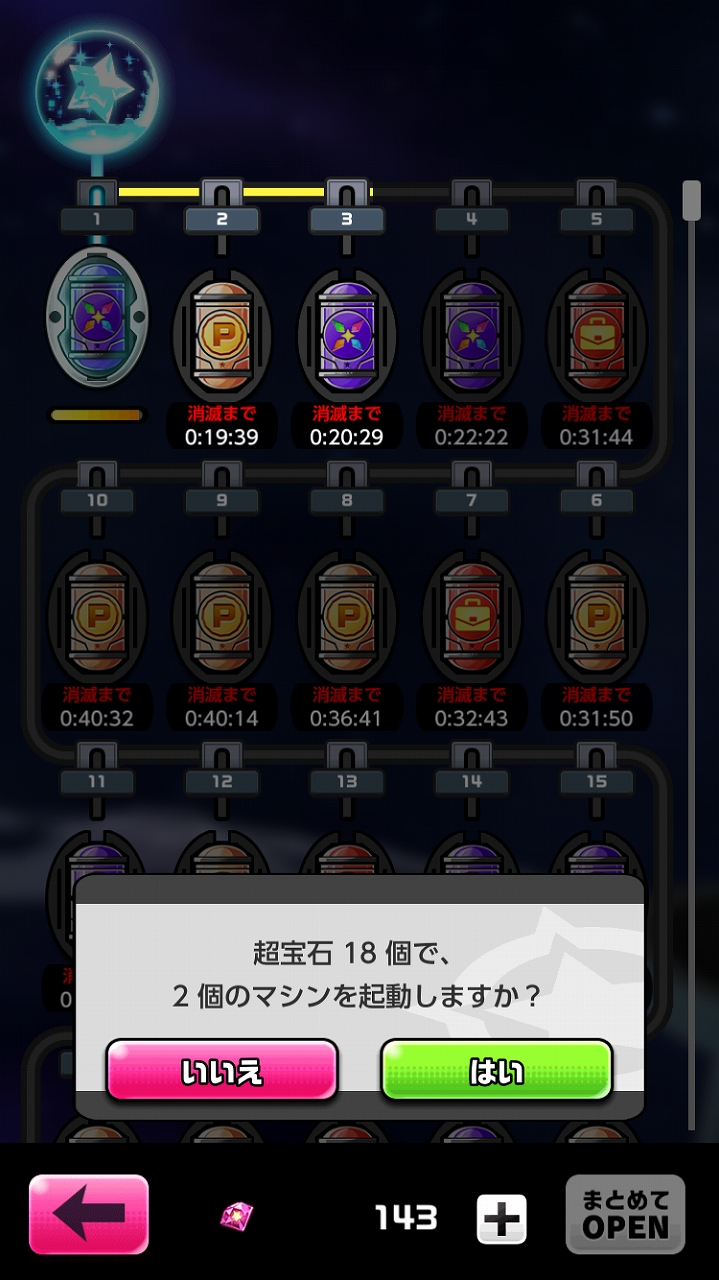
Task: Decline with the pink いいえ button
Action: [222, 1071]
